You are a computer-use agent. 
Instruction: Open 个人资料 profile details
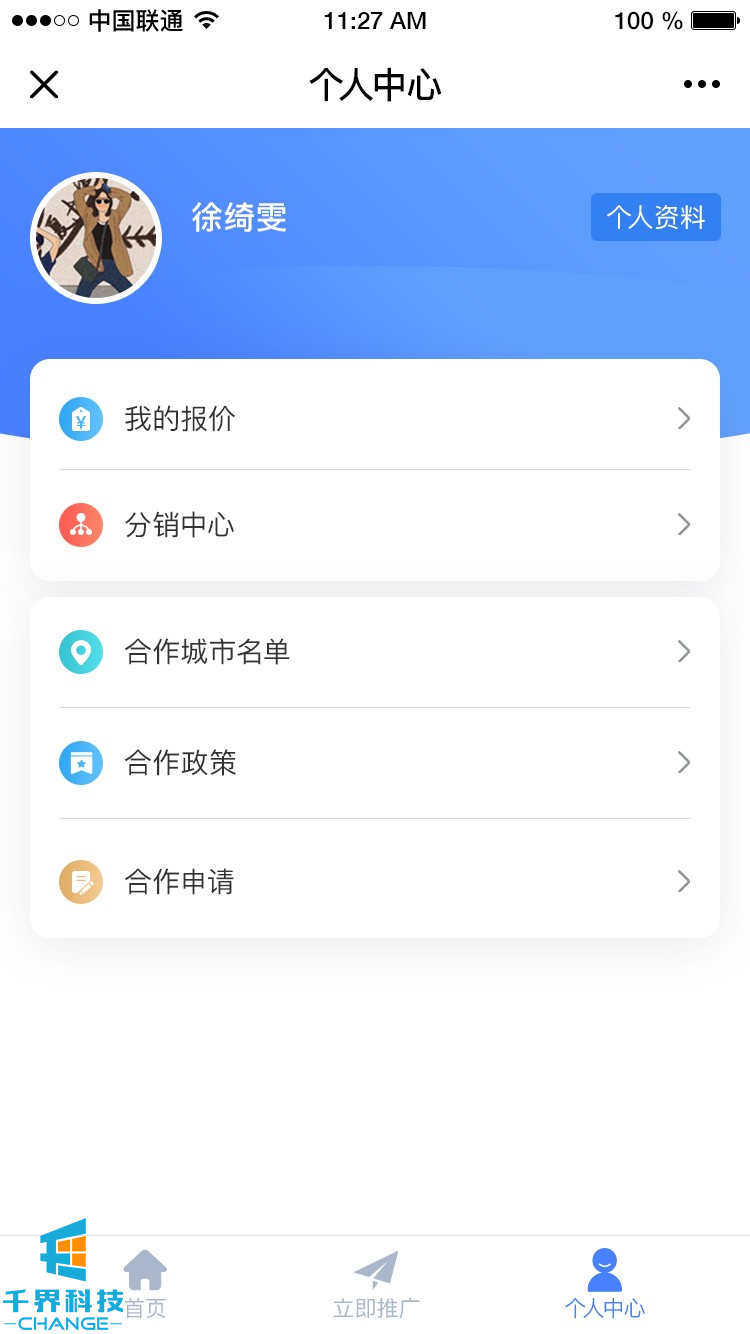click(655, 217)
